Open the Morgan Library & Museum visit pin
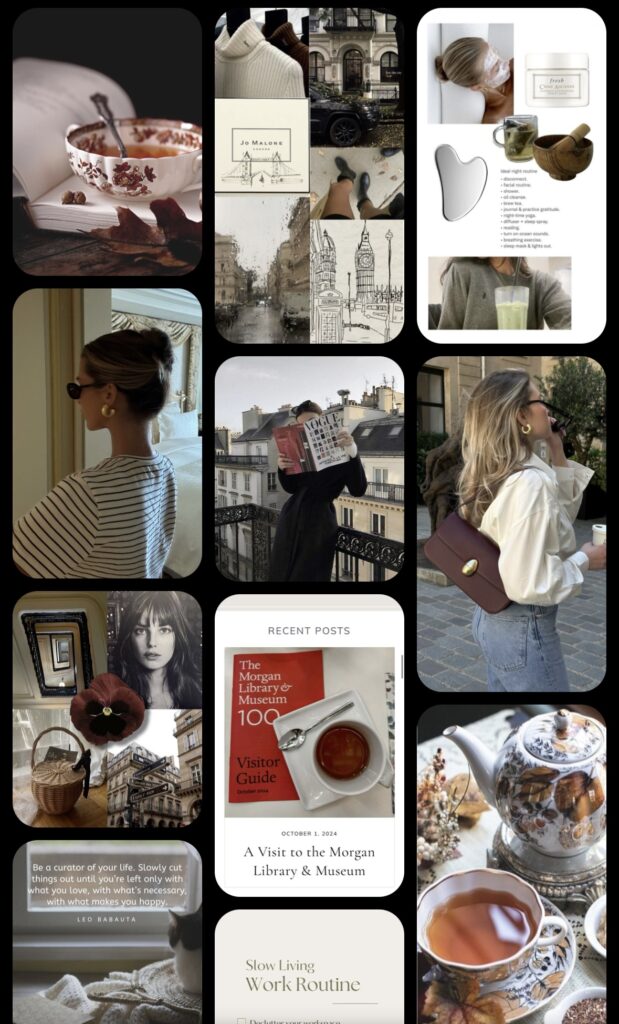This screenshot has height=1024, width=619. pyautogui.click(x=309, y=745)
